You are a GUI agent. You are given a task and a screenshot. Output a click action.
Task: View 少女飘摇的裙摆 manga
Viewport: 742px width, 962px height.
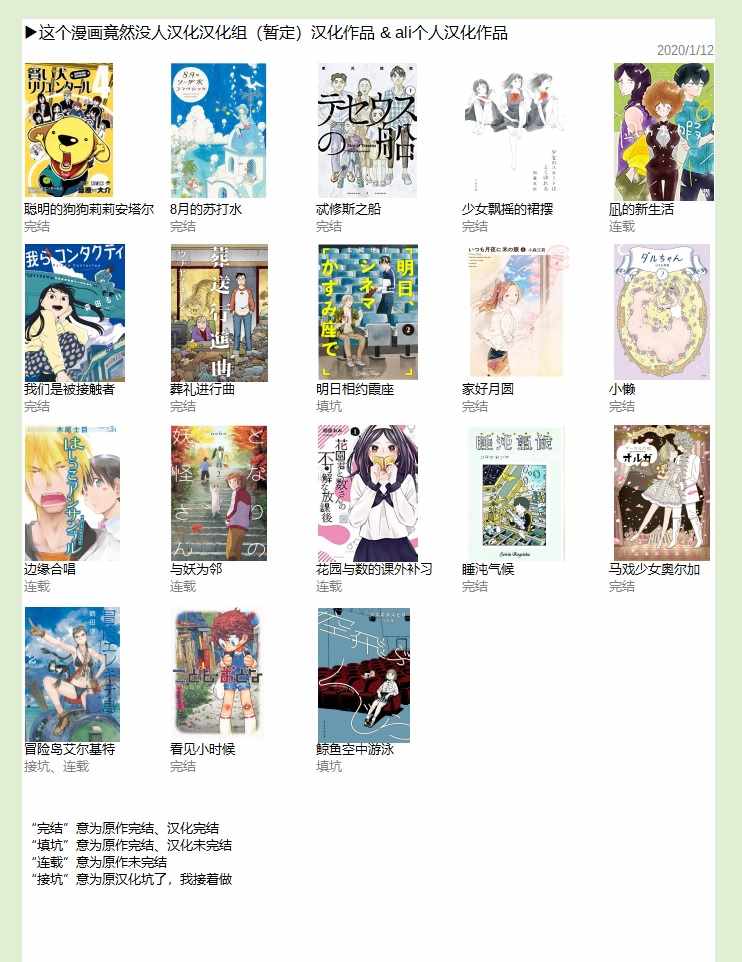point(514,131)
